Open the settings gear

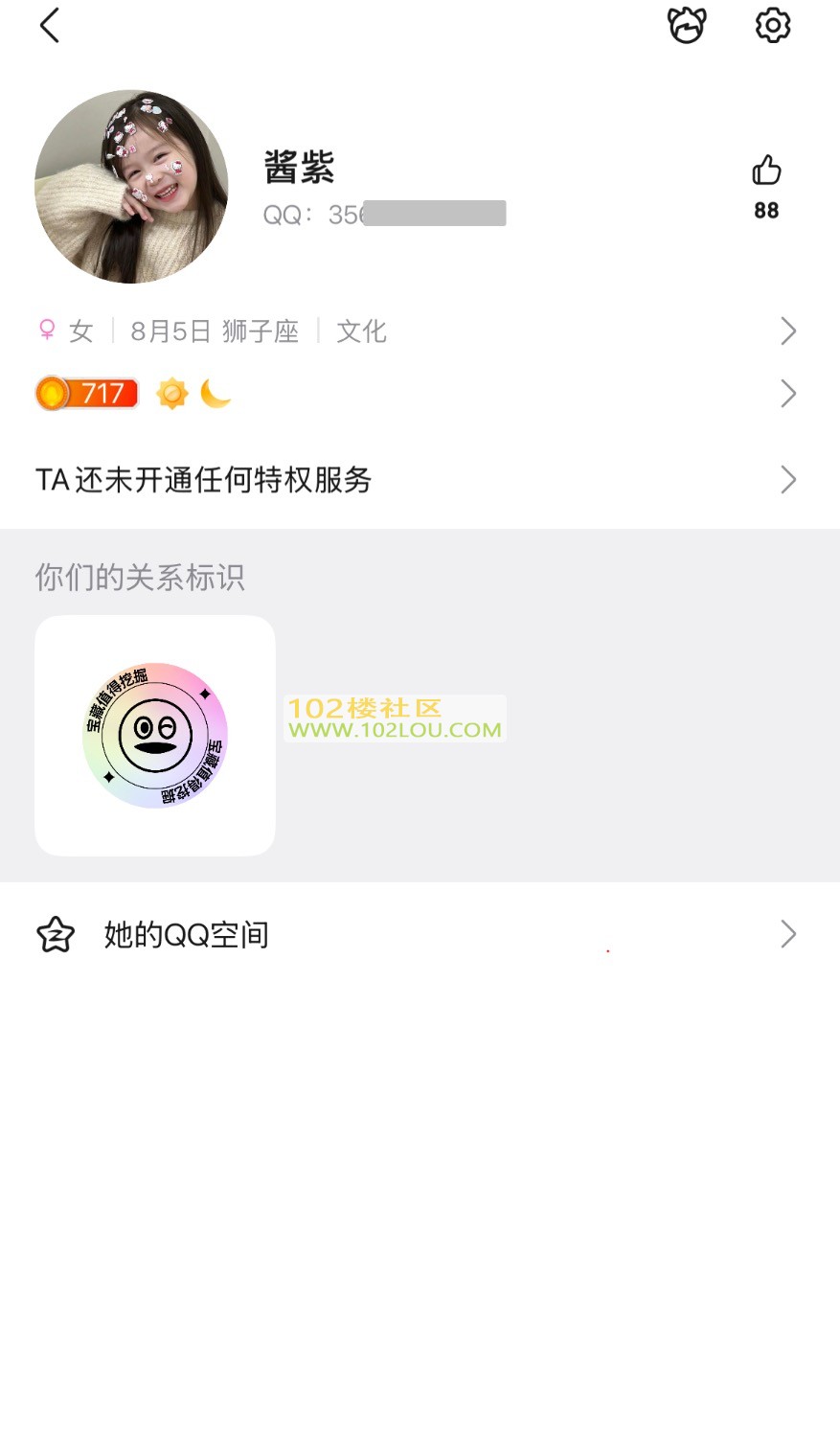click(x=773, y=26)
